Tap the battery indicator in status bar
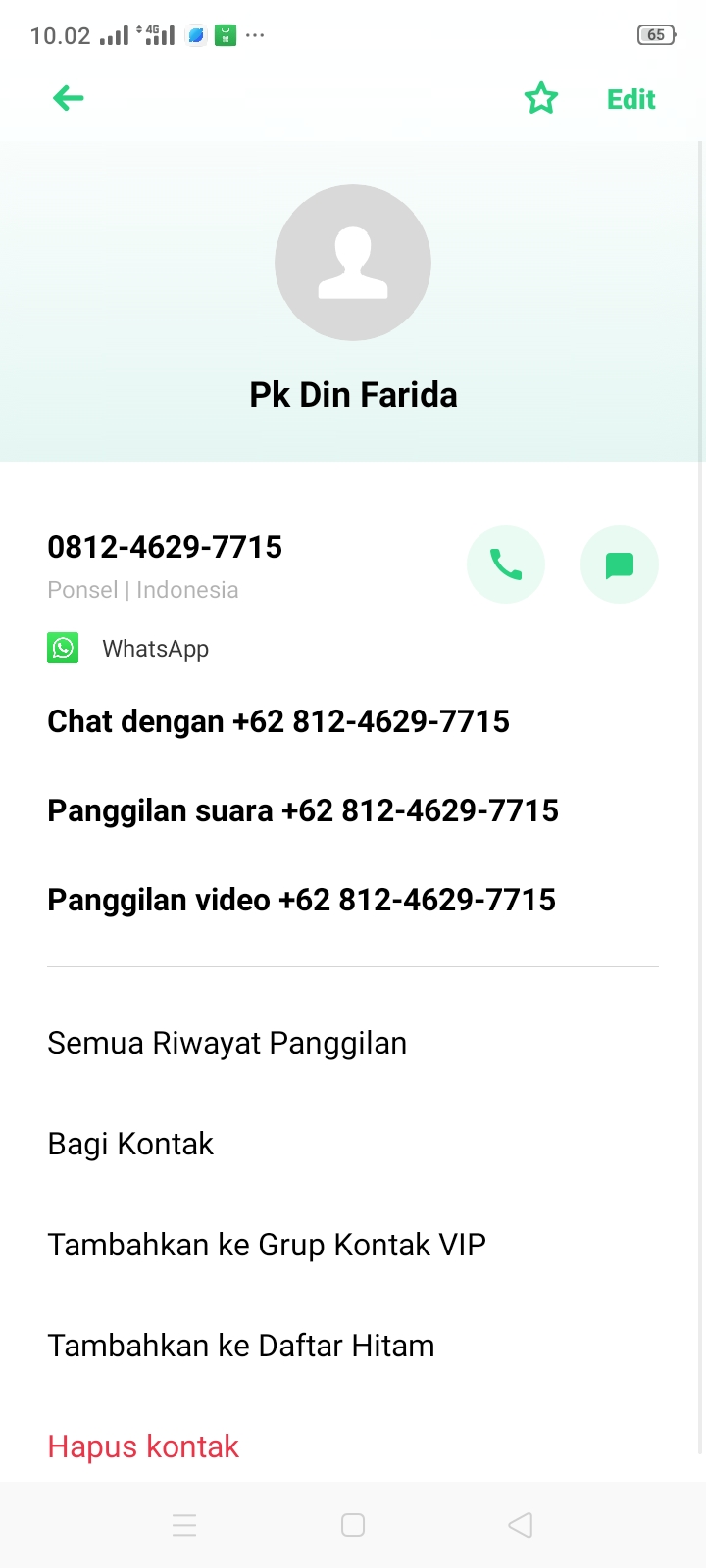Screen dimensions: 706x1568 click(655, 34)
